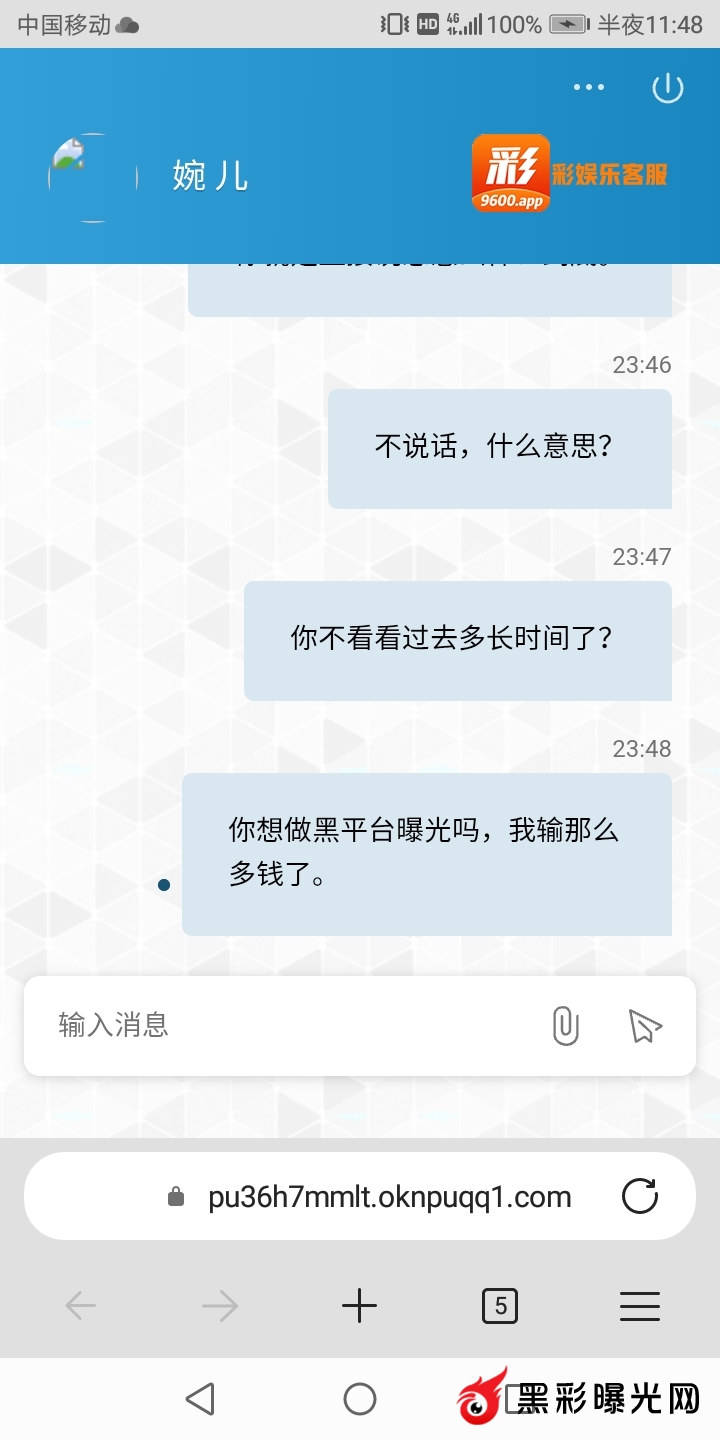This screenshot has width=720, height=1440.
Task: Open the browser address bar URL
Action: coord(390,1197)
